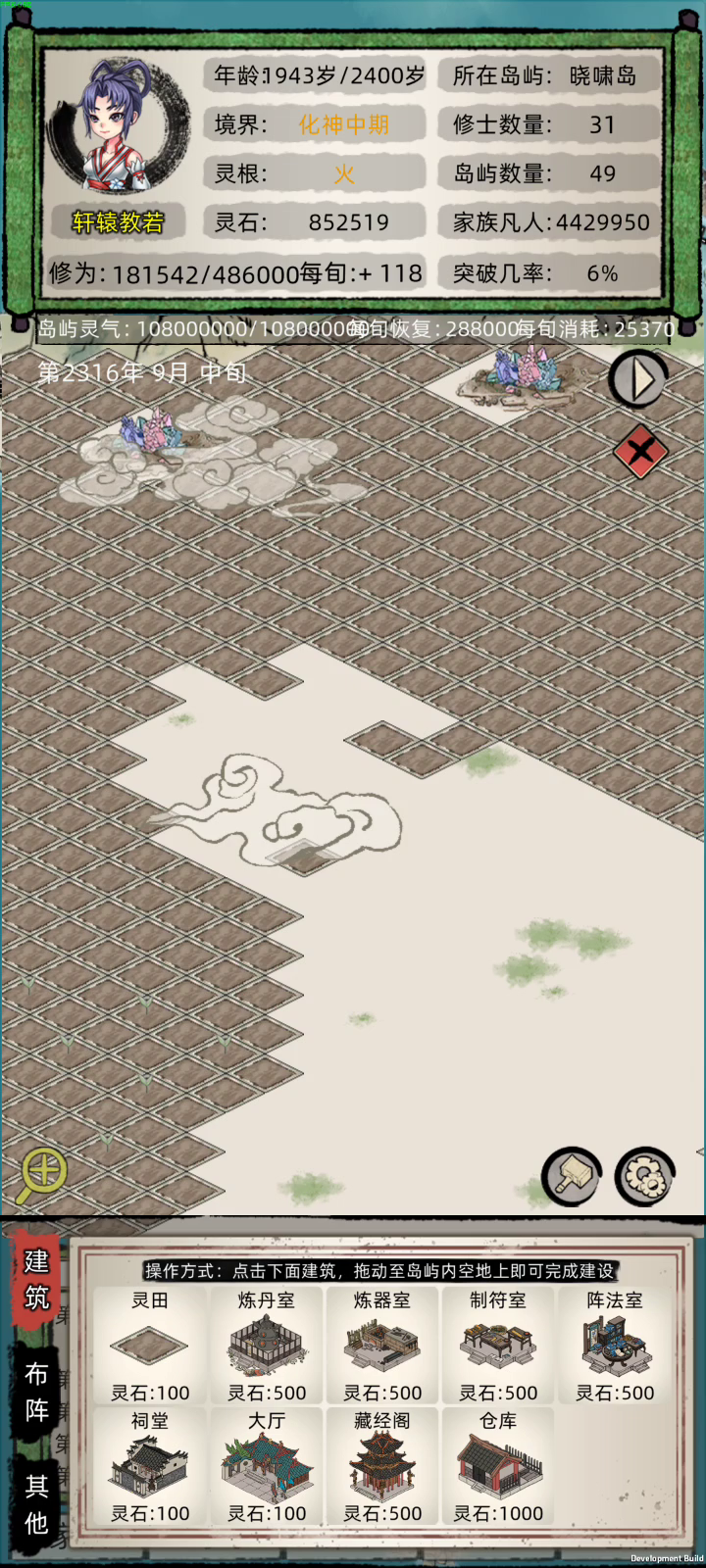
Task: Open the gear settings icon
Action: click(645, 1176)
